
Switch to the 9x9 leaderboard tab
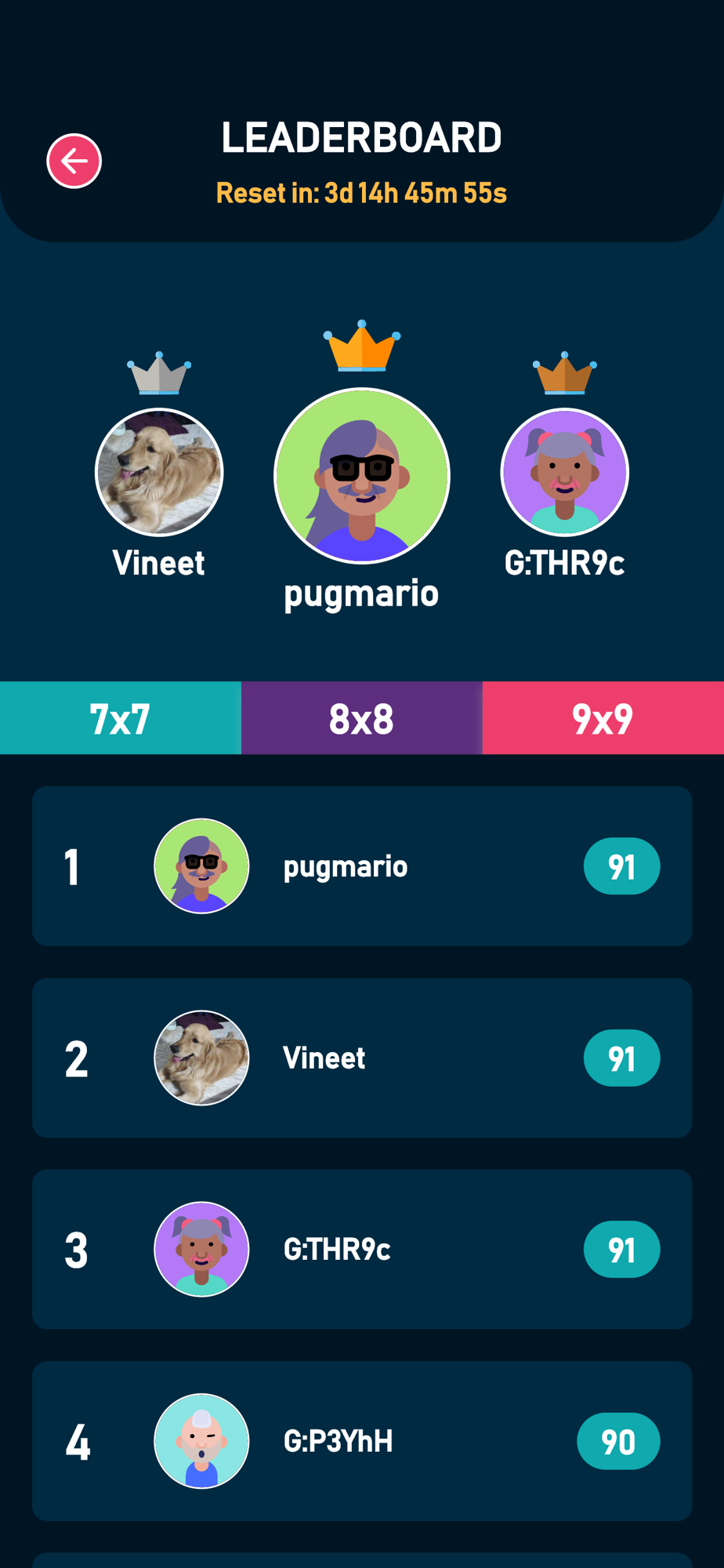[x=603, y=718]
